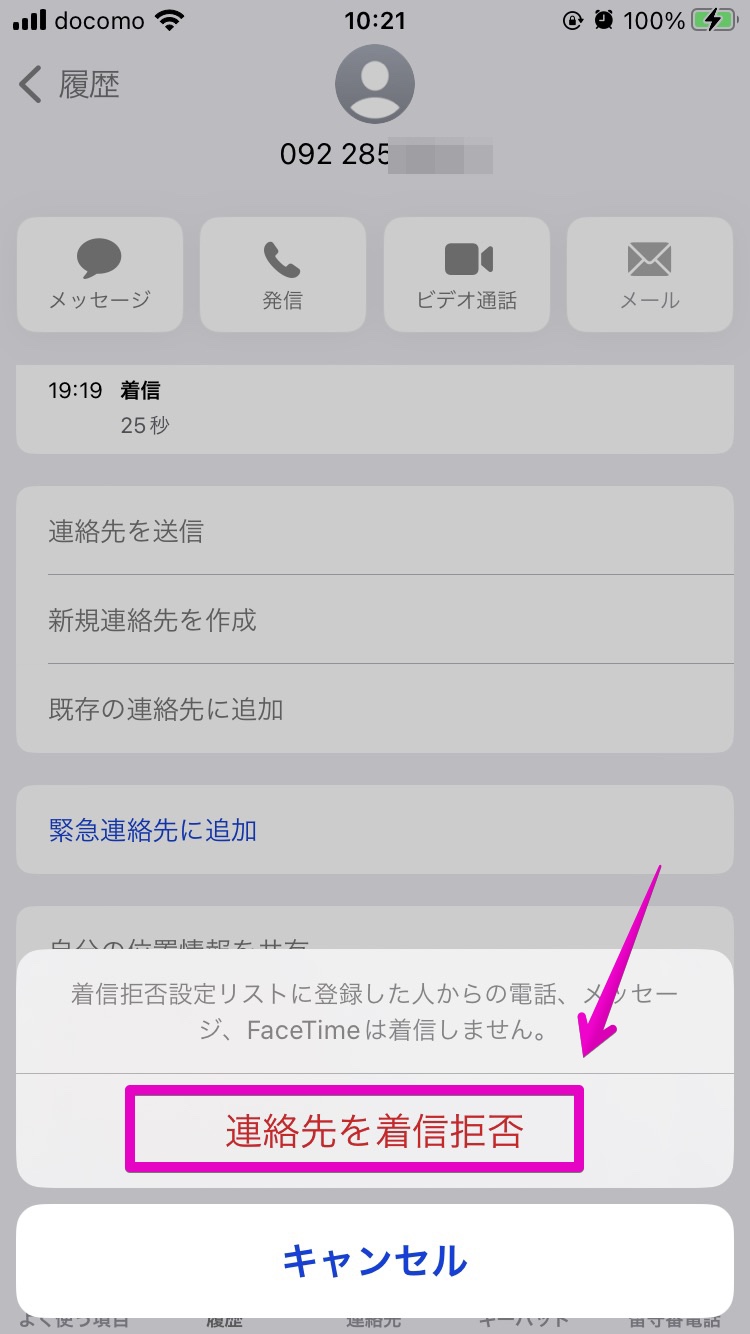Screen dimensions: 750x1334
Task: Confirm 連絡先を着信拒否 to block this caller
Action: (x=375, y=1131)
